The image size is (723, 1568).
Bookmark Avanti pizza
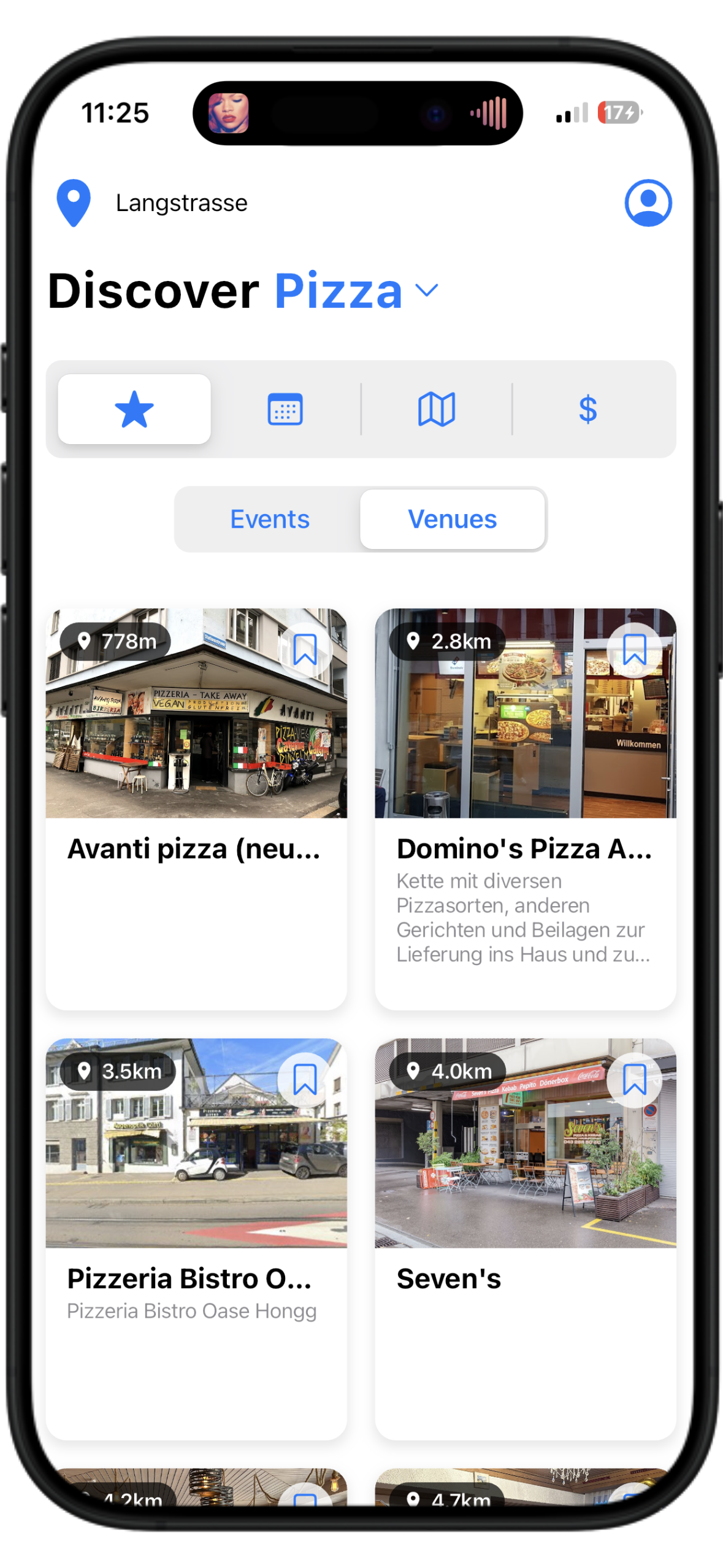pyautogui.click(x=305, y=650)
